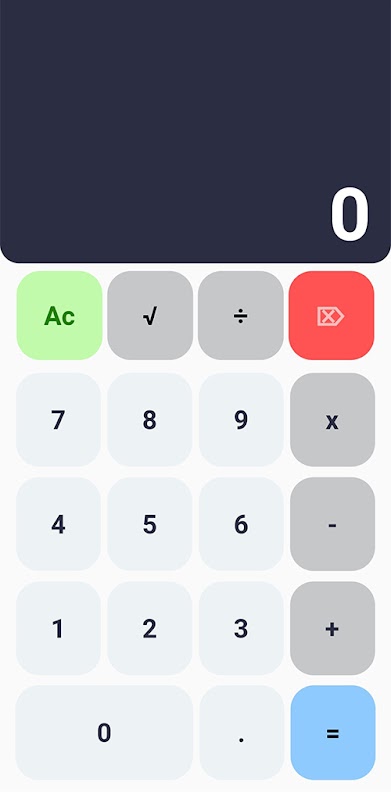Tap the number 1 key
The image size is (391, 800).
(58, 628)
